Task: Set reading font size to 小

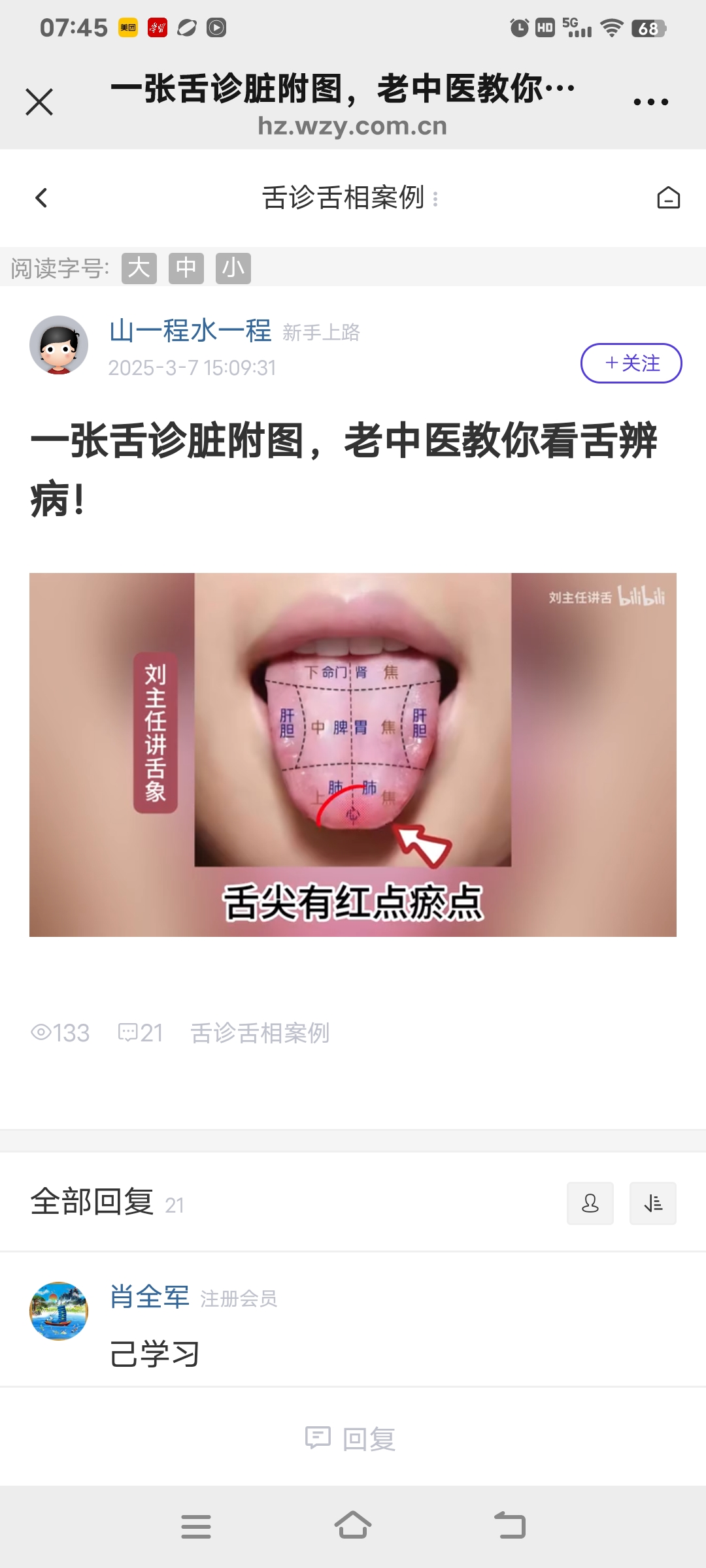Action: click(233, 268)
